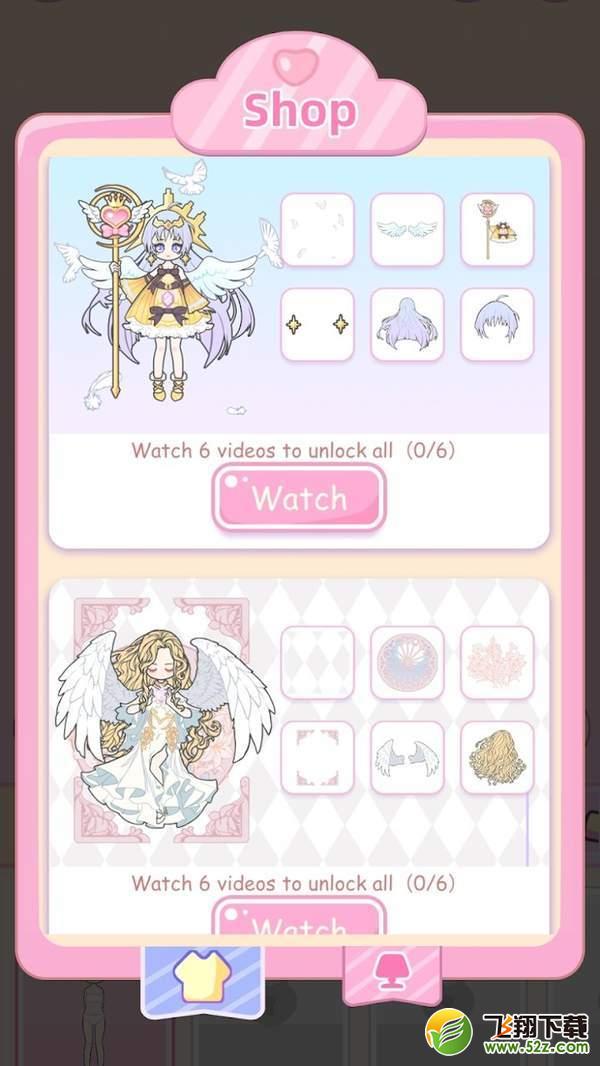
Task: Choose the curly blonde hair tile
Action: (497, 757)
